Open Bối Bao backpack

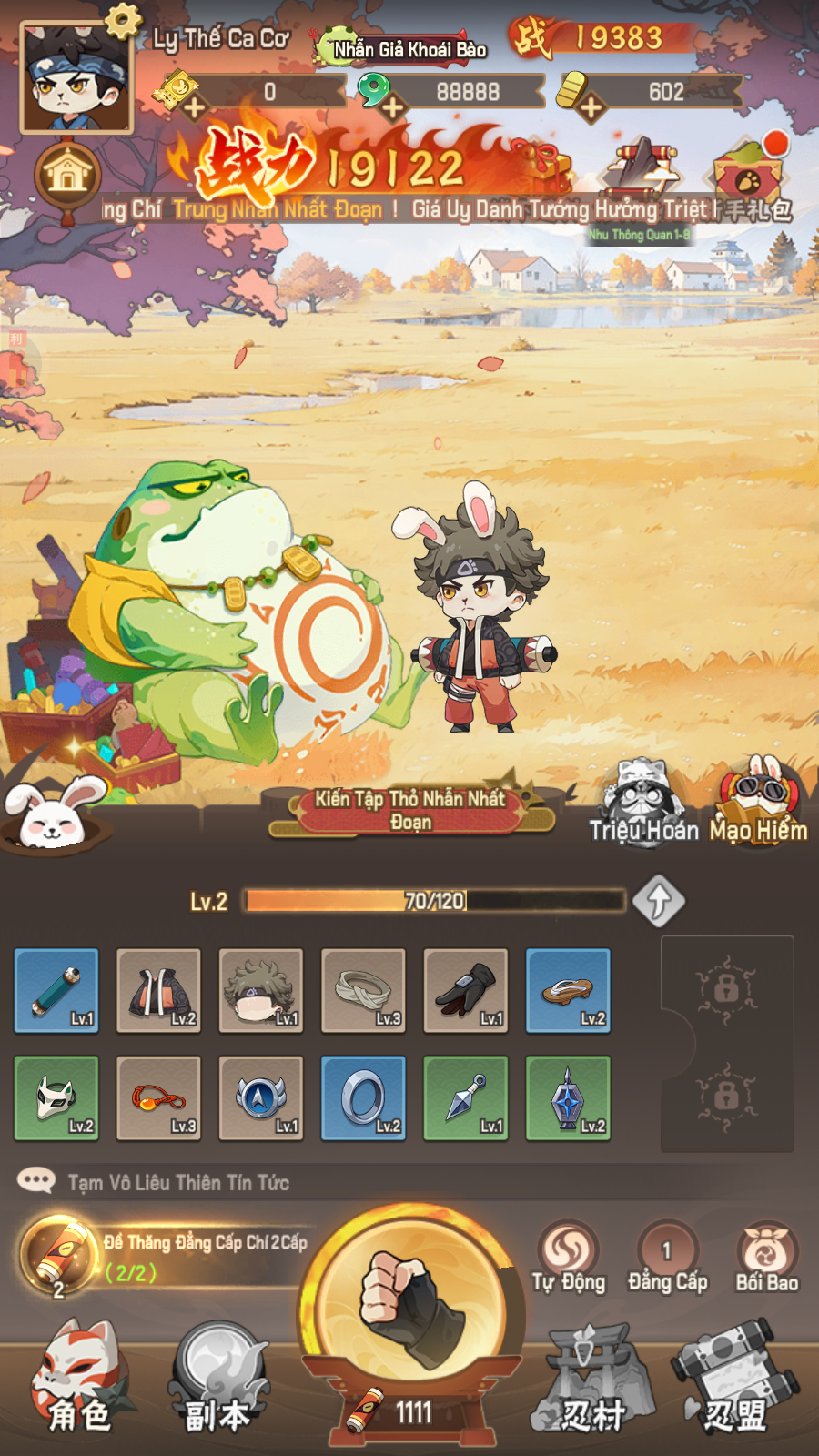(x=766, y=1258)
